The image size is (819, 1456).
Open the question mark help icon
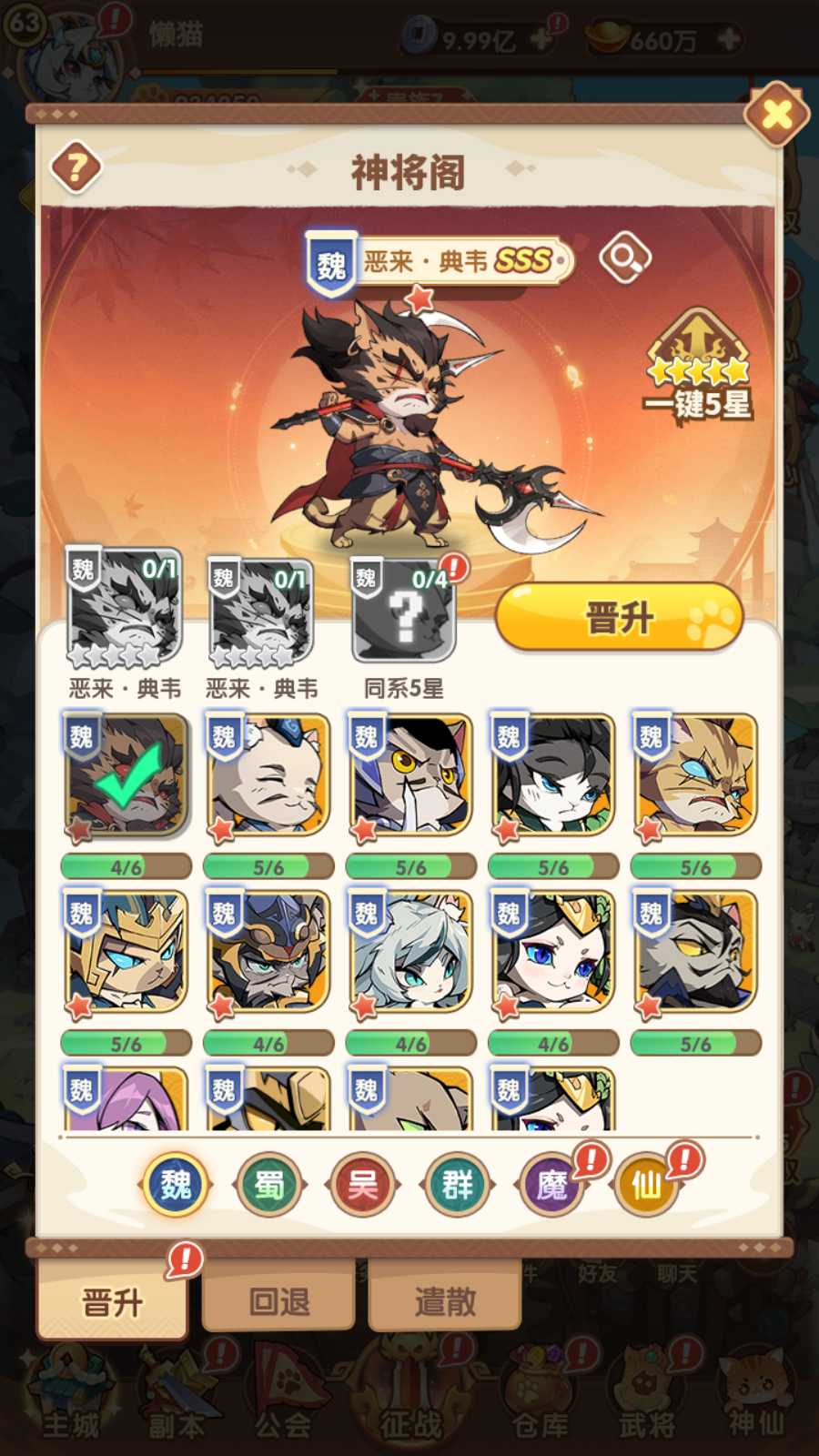pos(76,167)
